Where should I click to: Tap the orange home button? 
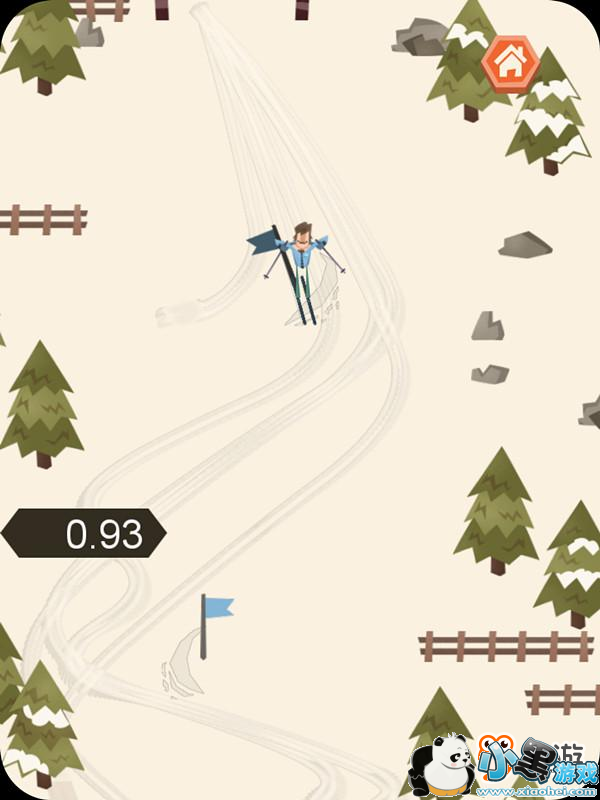point(511,64)
